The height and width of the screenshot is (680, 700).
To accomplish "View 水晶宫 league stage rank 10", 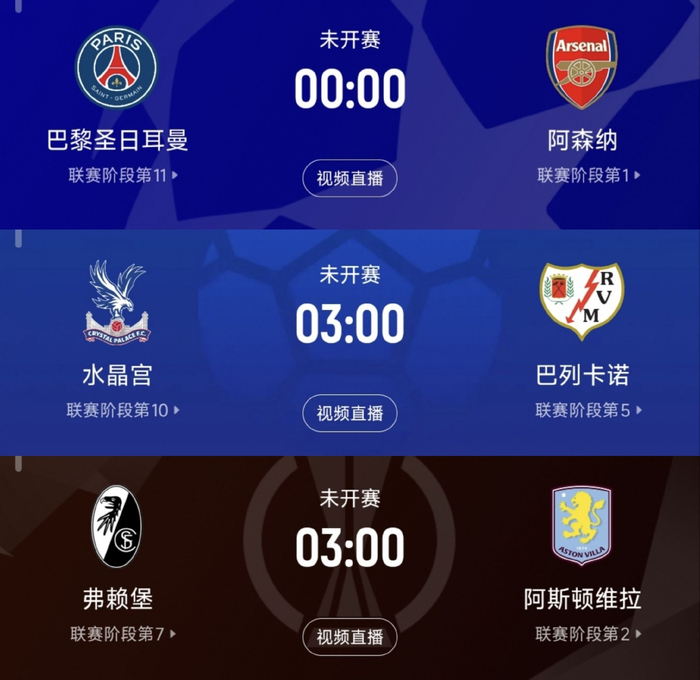I will (123, 410).
